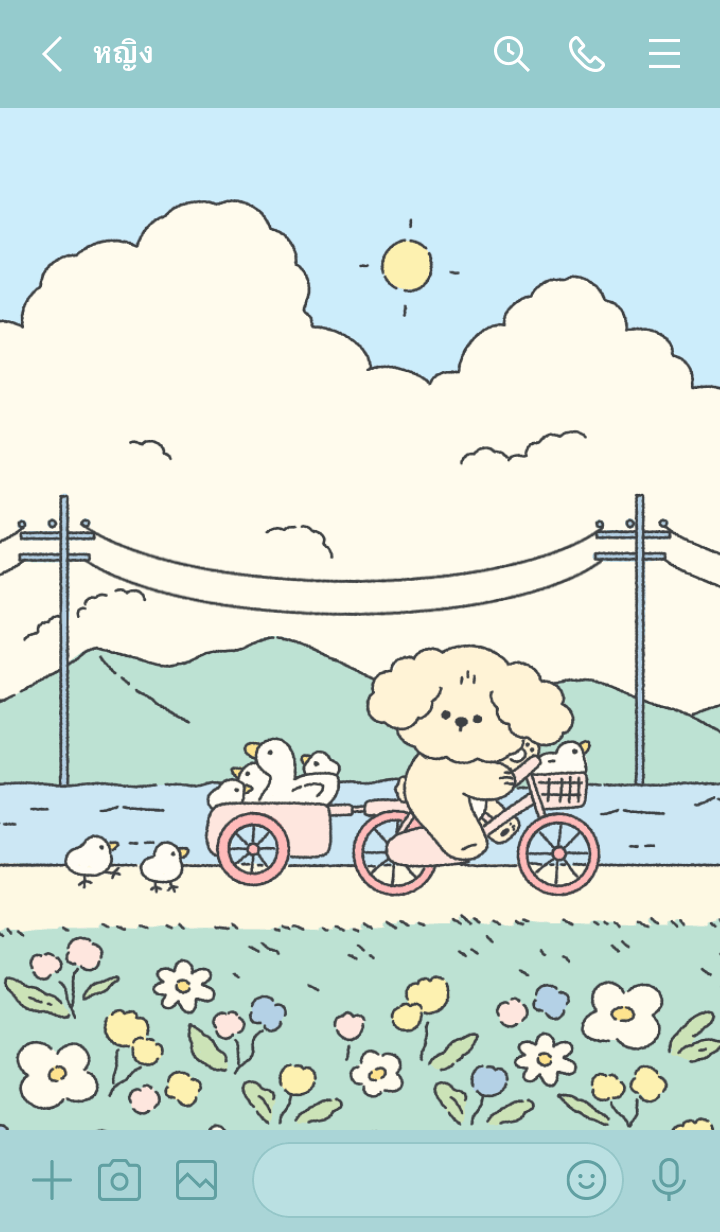
Task: Start a voice call
Action: click(587, 54)
